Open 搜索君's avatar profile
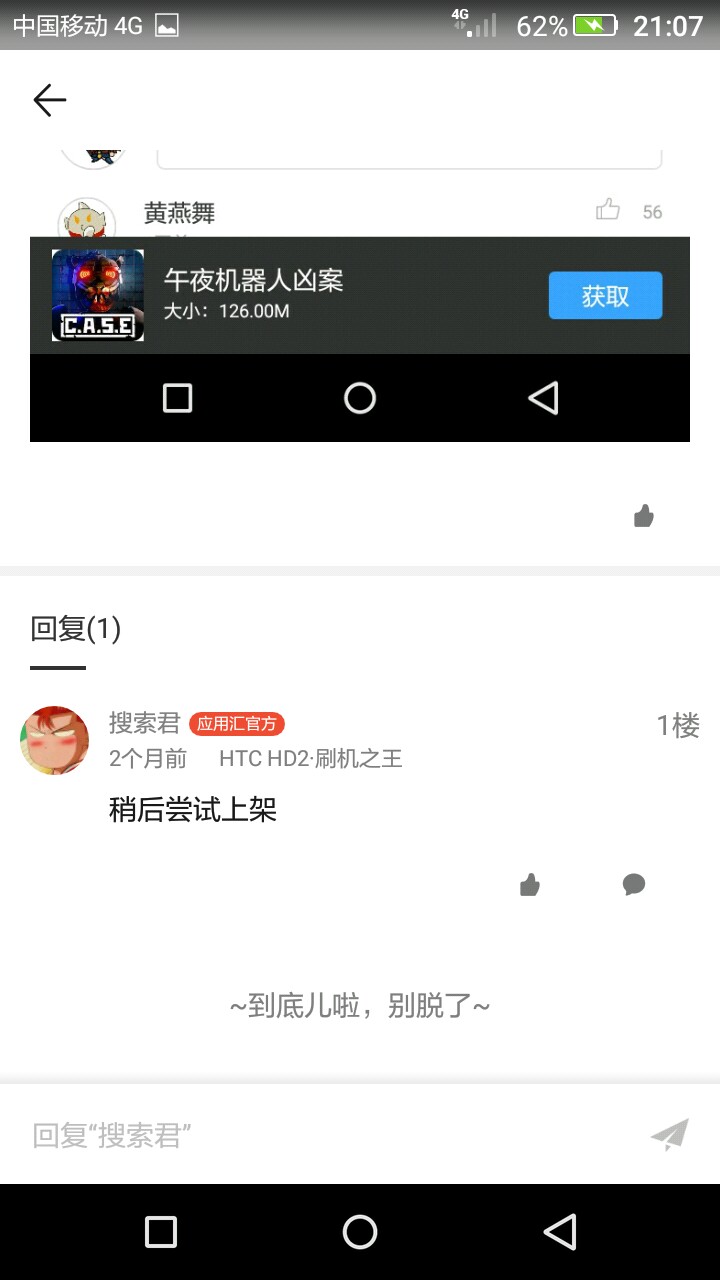This screenshot has height=1280, width=720. (55, 741)
